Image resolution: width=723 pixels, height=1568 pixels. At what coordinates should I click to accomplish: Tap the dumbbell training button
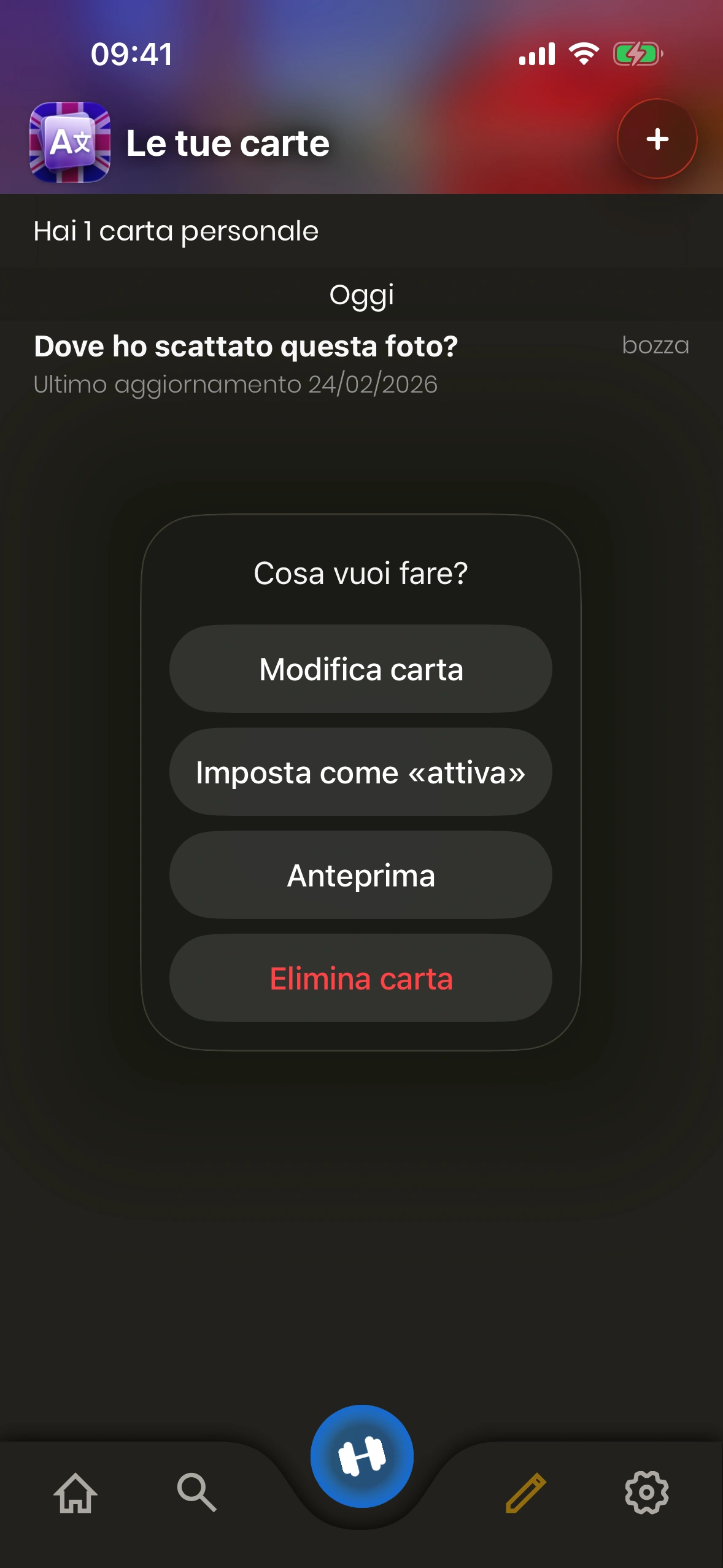pyautogui.click(x=361, y=1456)
